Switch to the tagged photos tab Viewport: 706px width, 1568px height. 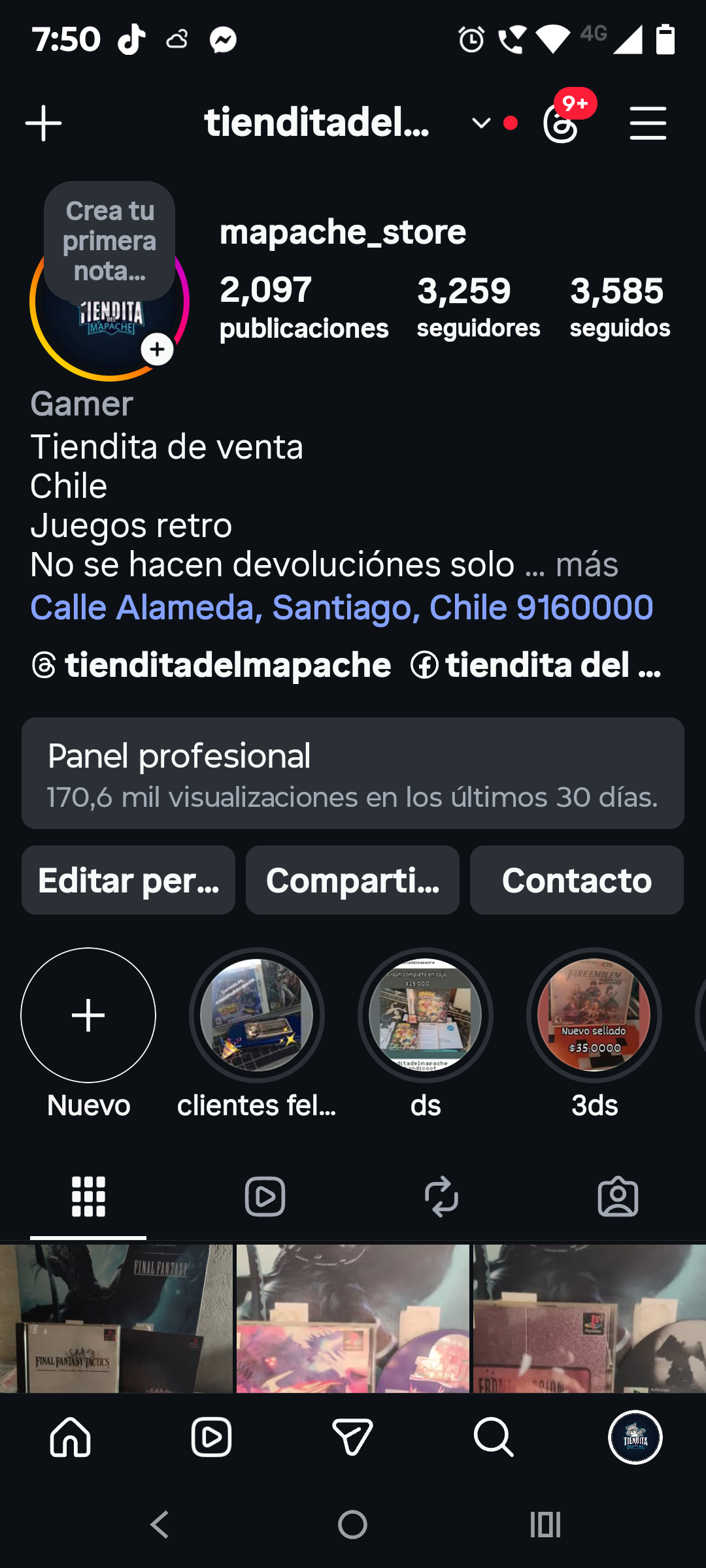[618, 1197]
